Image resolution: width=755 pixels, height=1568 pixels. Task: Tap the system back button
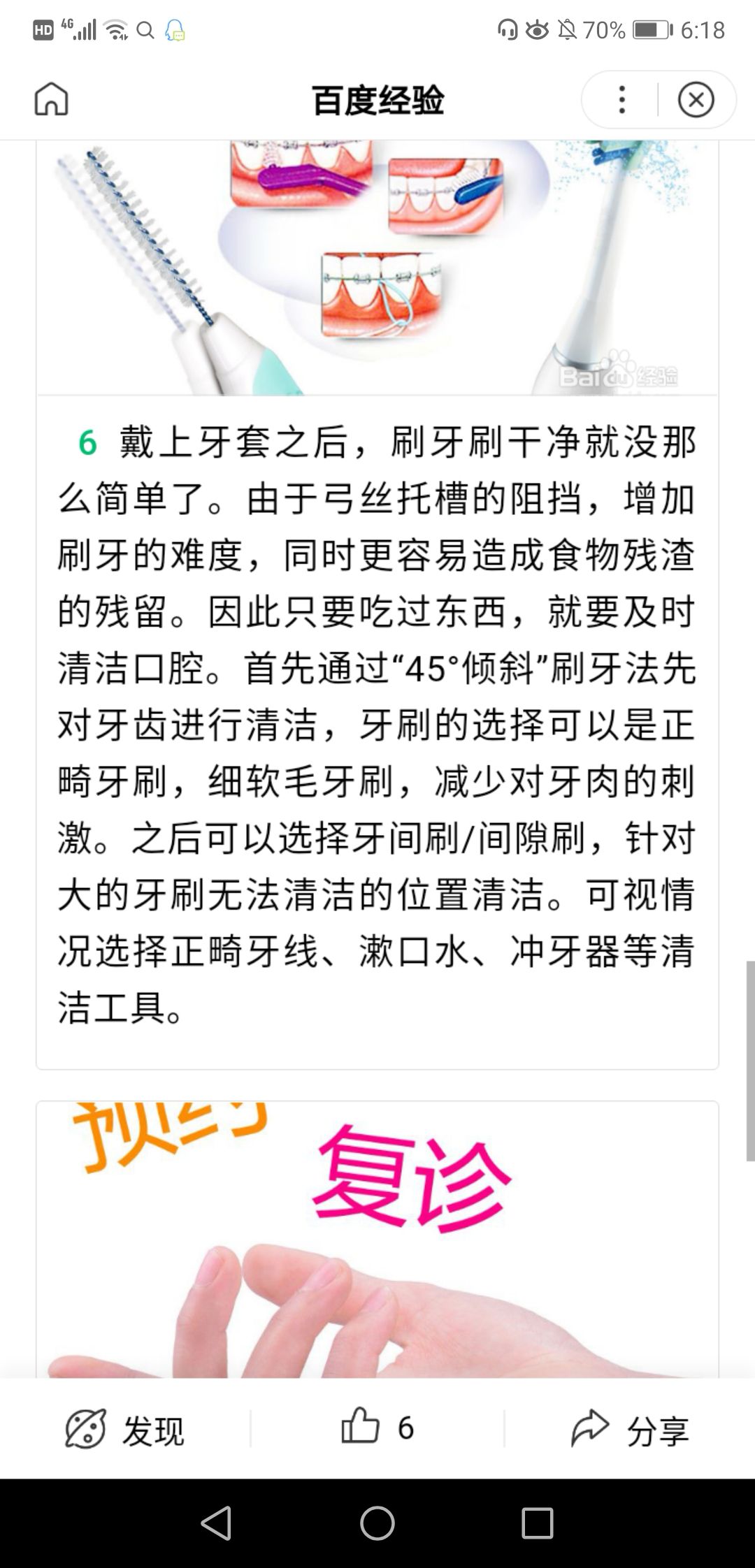216,1523
